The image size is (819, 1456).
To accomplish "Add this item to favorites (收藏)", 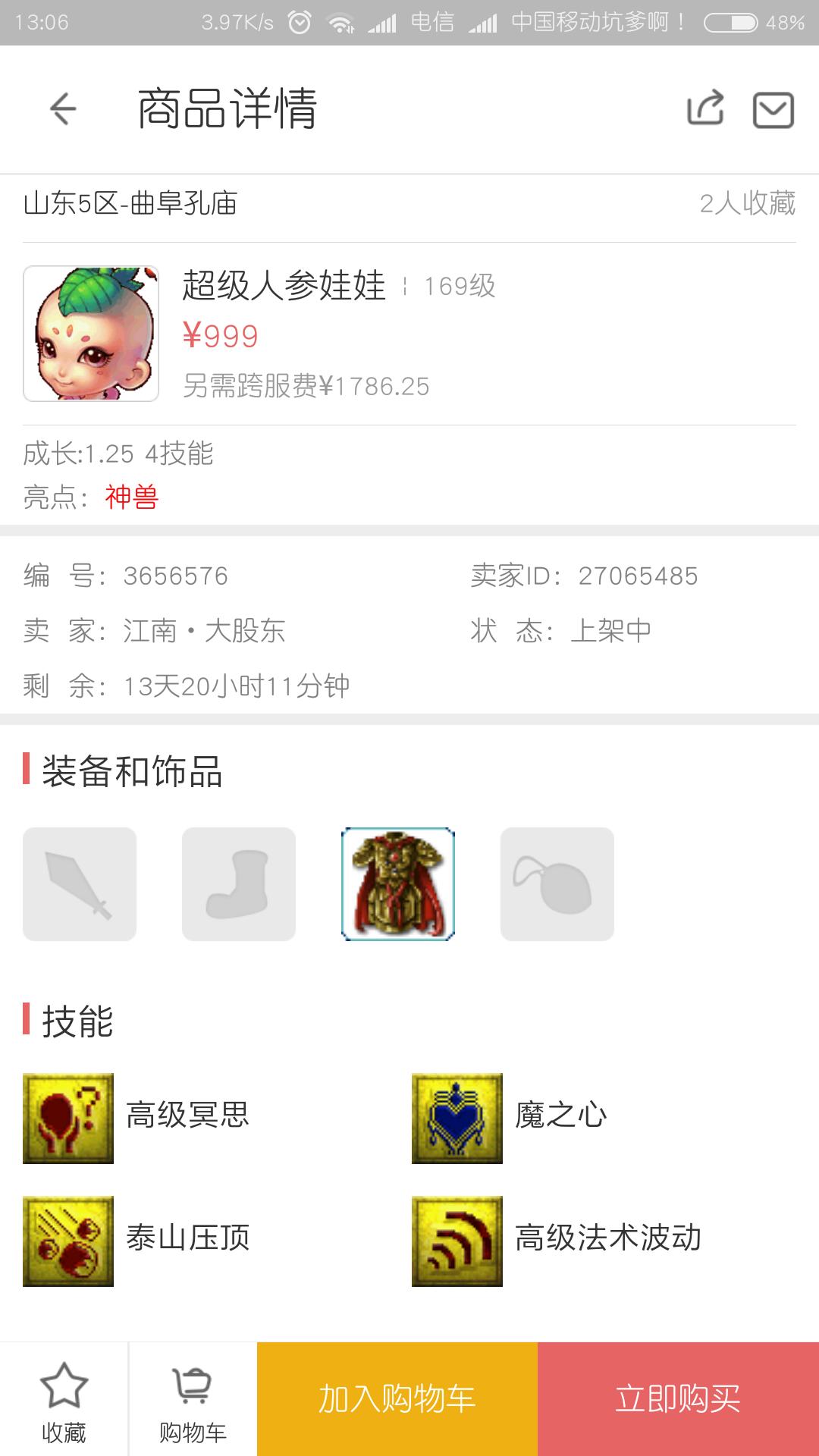I will point(64,1400).
